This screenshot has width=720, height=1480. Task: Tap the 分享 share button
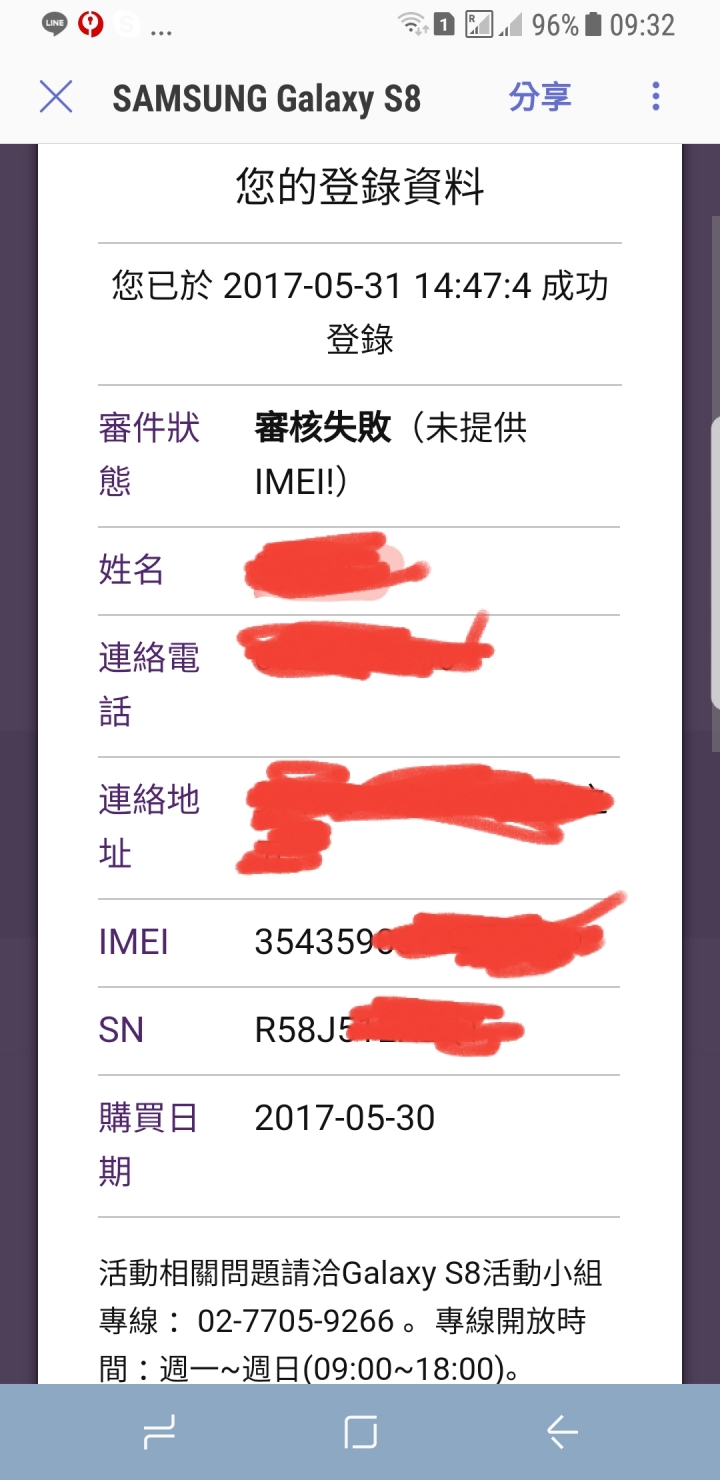click(540, 97)
